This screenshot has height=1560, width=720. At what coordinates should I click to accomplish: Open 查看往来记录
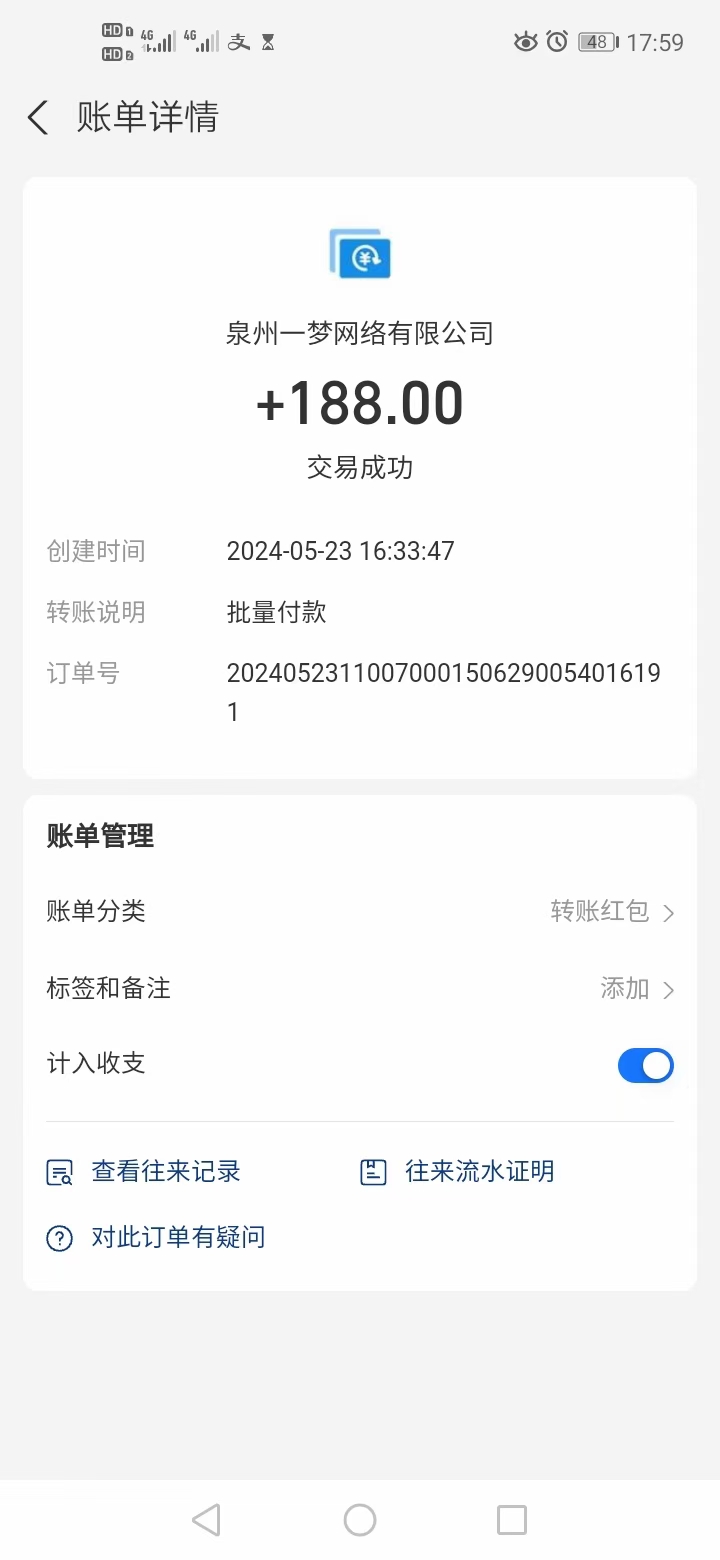pos(144,1171)
